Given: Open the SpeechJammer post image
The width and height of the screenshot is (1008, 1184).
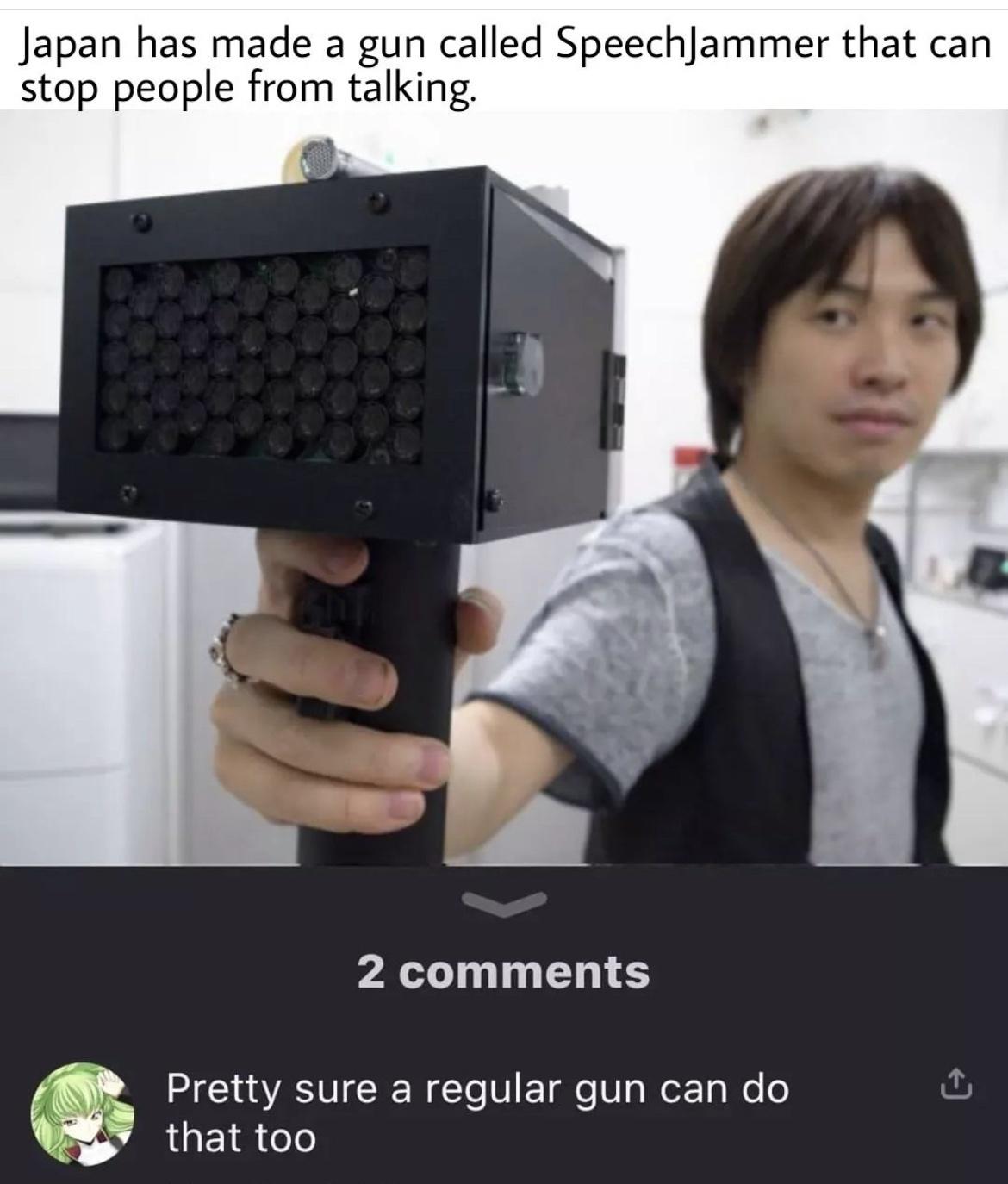Looking at the screenshot, I should (x=504, y=487).
